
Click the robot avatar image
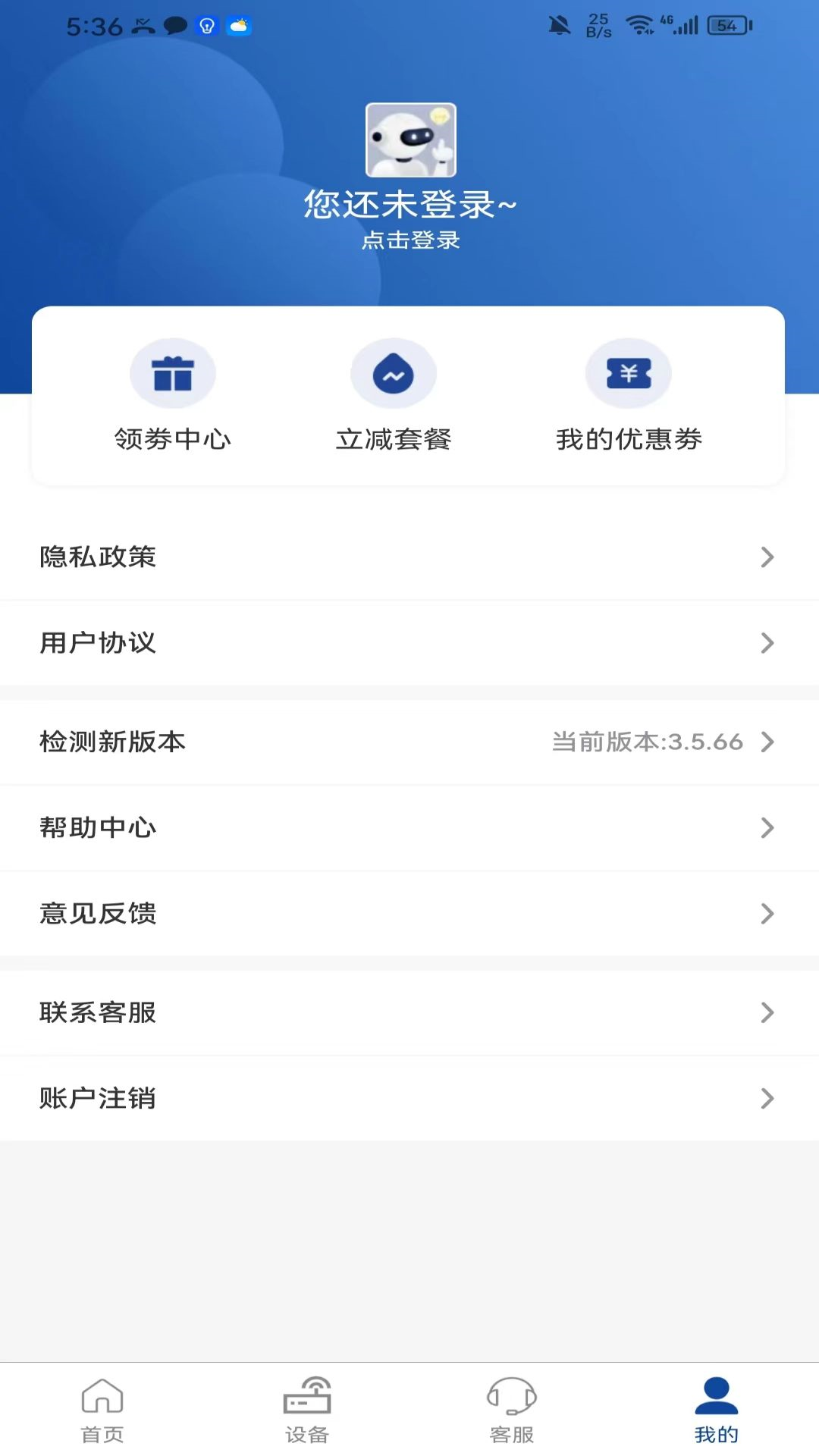(409, 139)
